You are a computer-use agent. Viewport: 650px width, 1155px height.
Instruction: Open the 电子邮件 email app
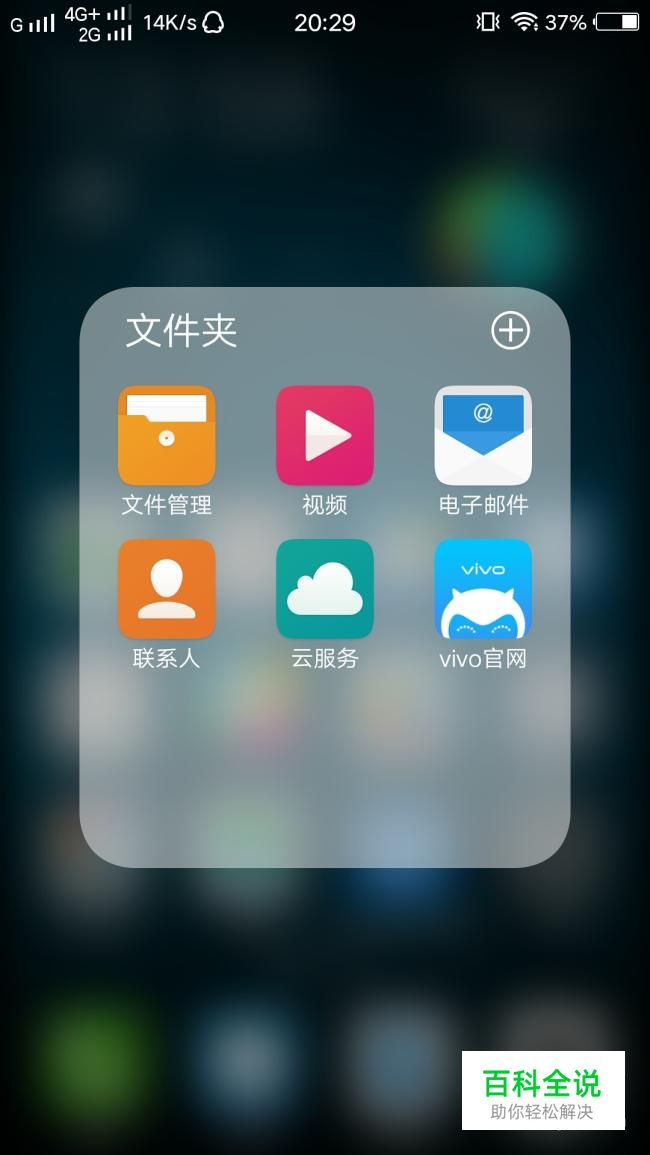click(483, 436)
